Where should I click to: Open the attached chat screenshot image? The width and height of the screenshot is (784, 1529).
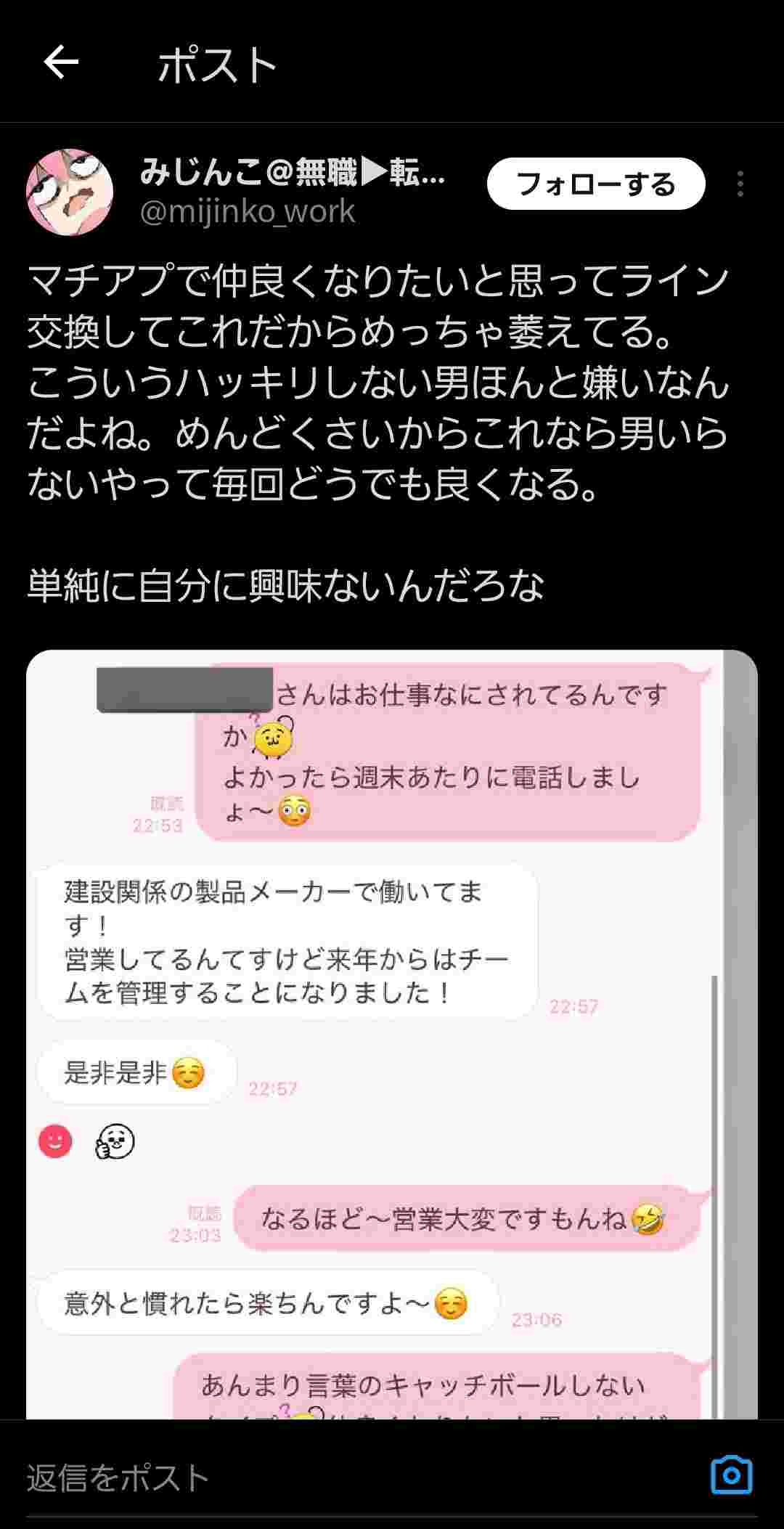[392, 1031]
